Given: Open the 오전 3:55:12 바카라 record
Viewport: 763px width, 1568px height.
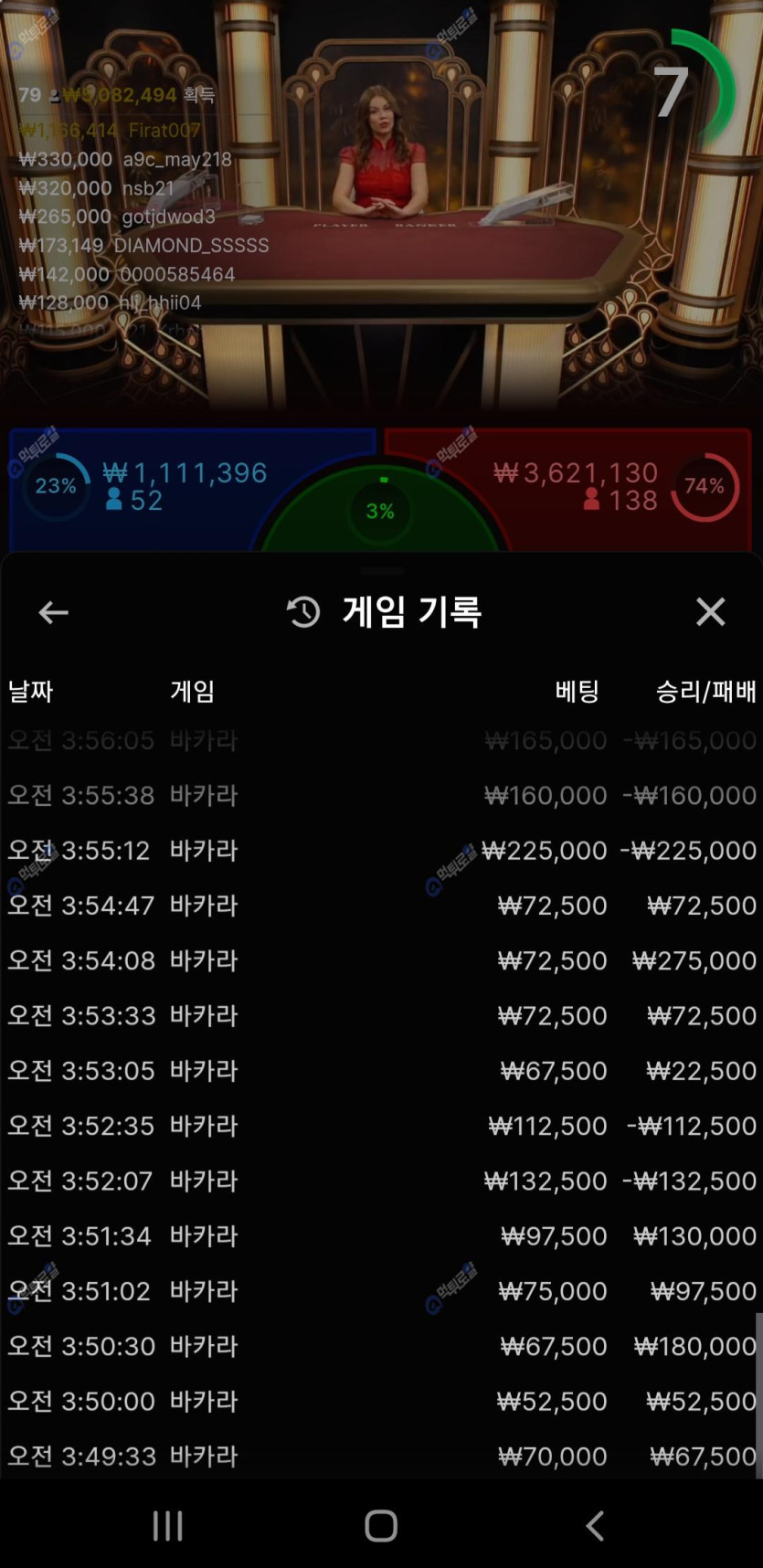Looking at the screenshot, I should (x=381, y=851).
